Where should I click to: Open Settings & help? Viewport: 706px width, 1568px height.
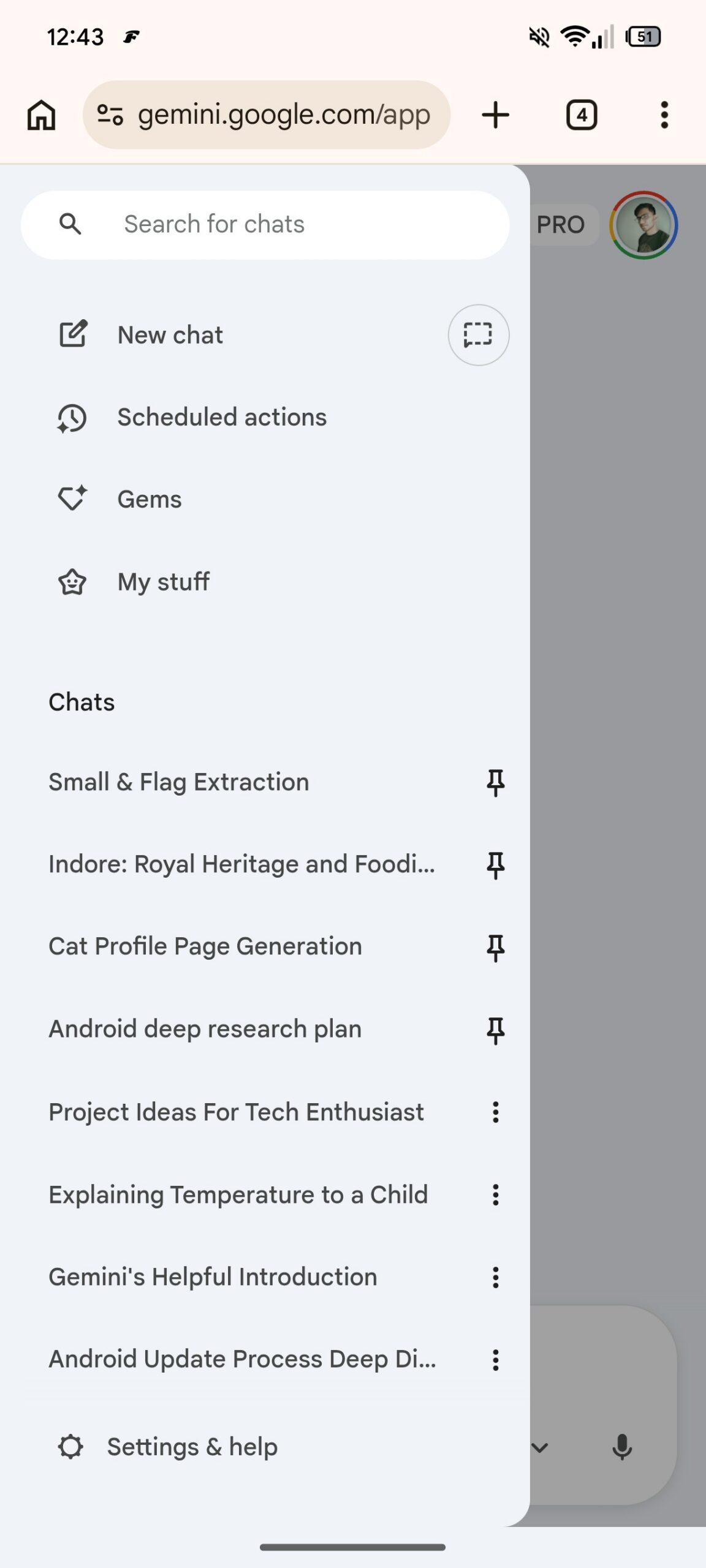[192, 1446]
